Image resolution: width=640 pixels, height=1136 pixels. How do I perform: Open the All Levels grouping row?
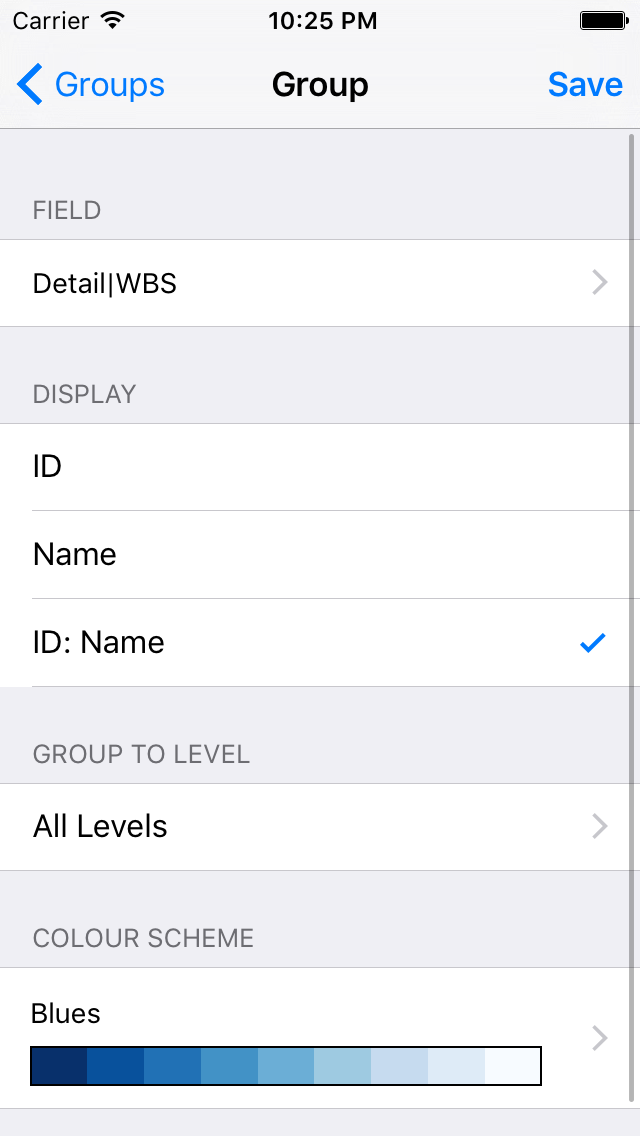[320, 827]
